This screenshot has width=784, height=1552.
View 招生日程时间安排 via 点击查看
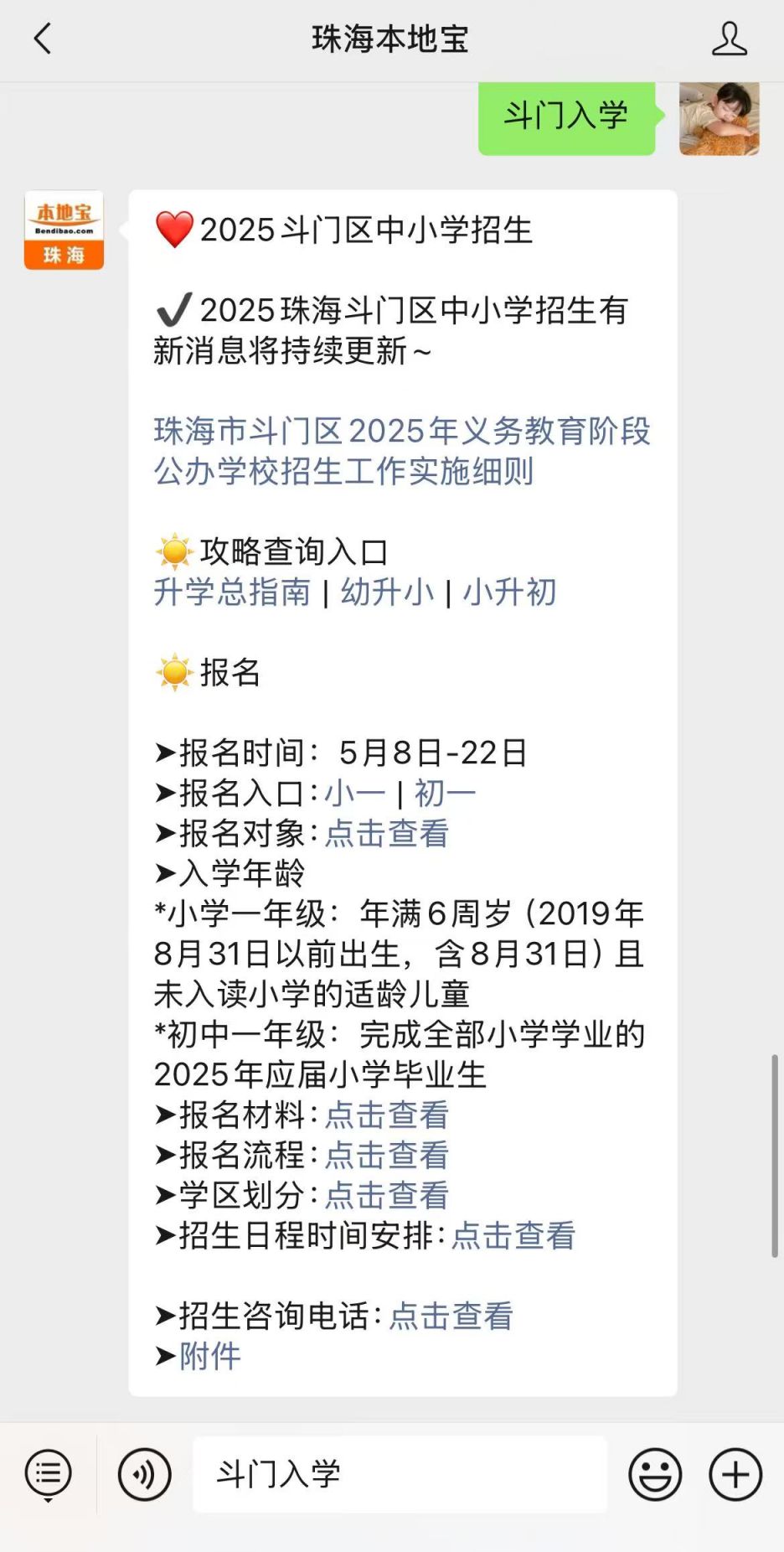(513, 1235)
